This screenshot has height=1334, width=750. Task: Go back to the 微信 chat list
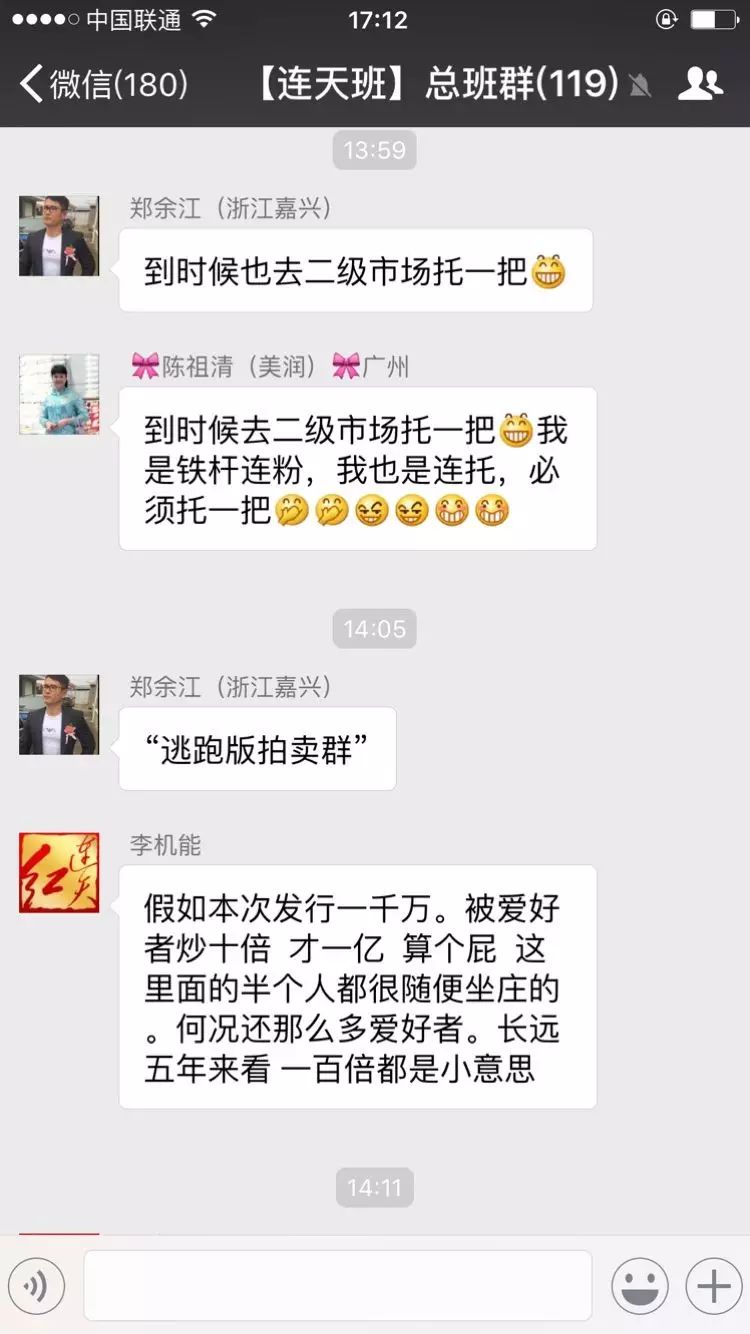[x=103, y=84]
